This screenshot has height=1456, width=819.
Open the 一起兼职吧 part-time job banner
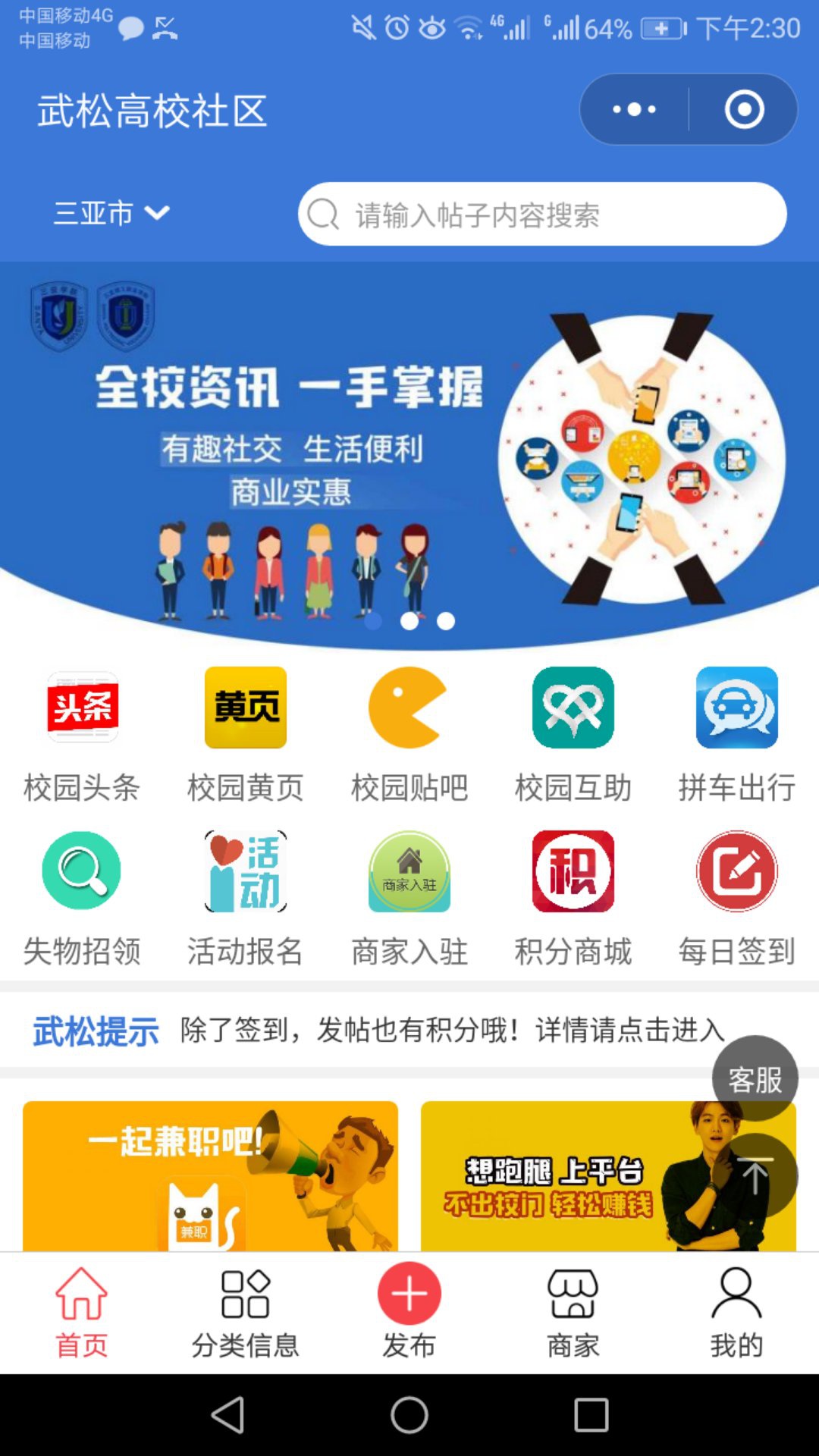pyautogui.click(x=210, y=1175)
